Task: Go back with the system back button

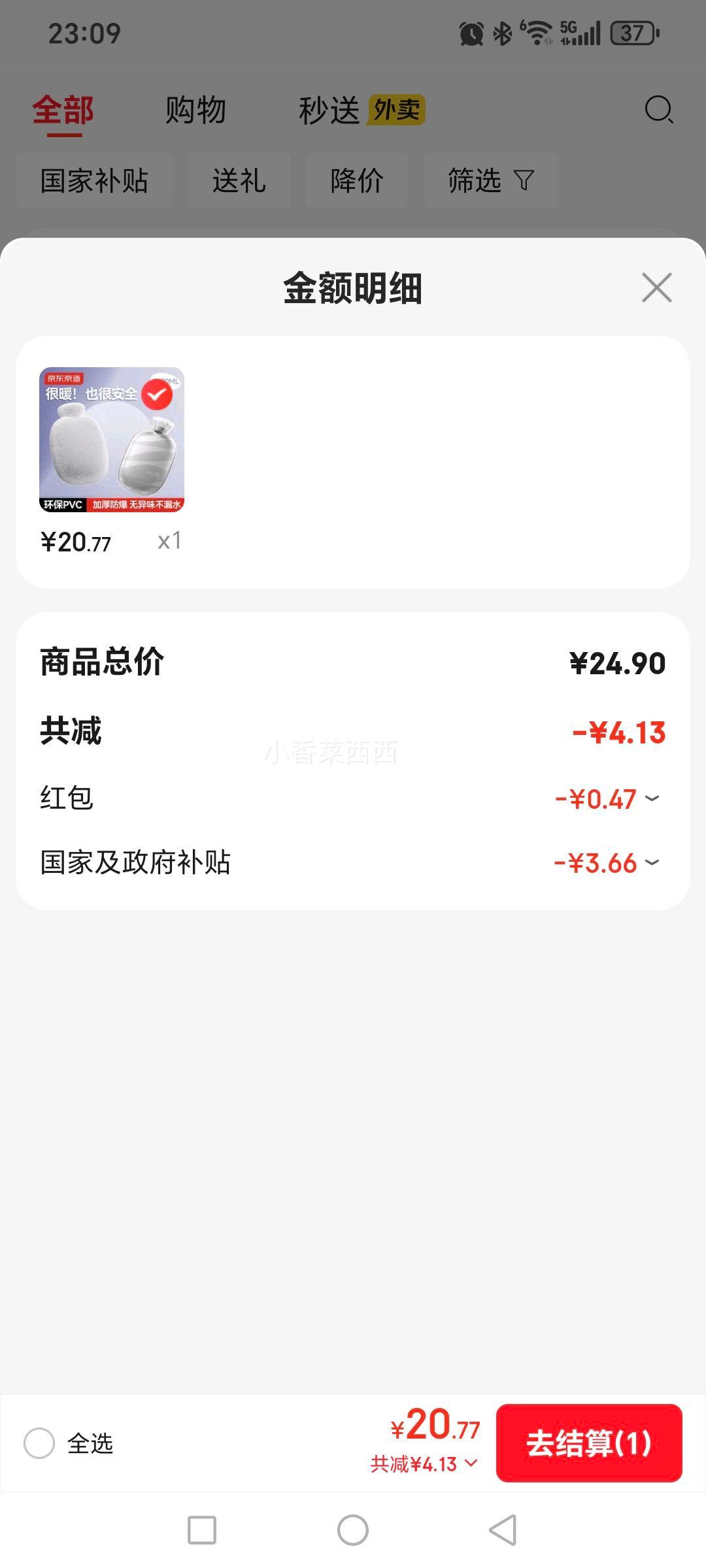Action: (503, 1530)
